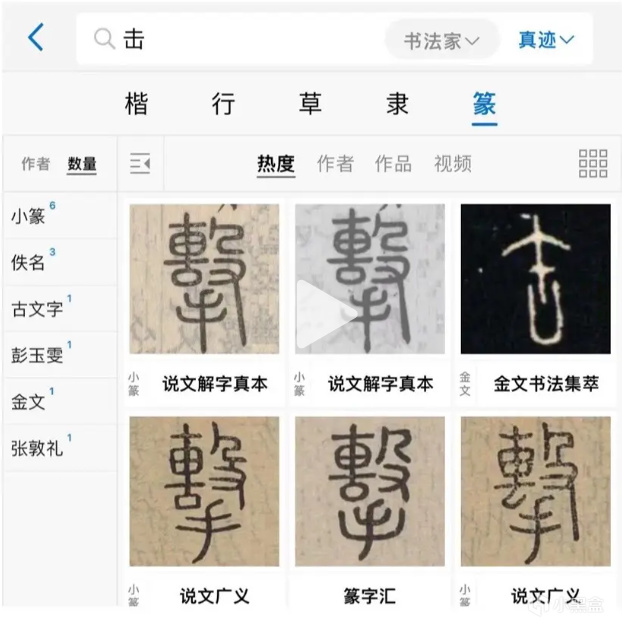Expand the 真迹 dropdown
The height and width of the screenshot is (631, 622).
pos(546,40)
